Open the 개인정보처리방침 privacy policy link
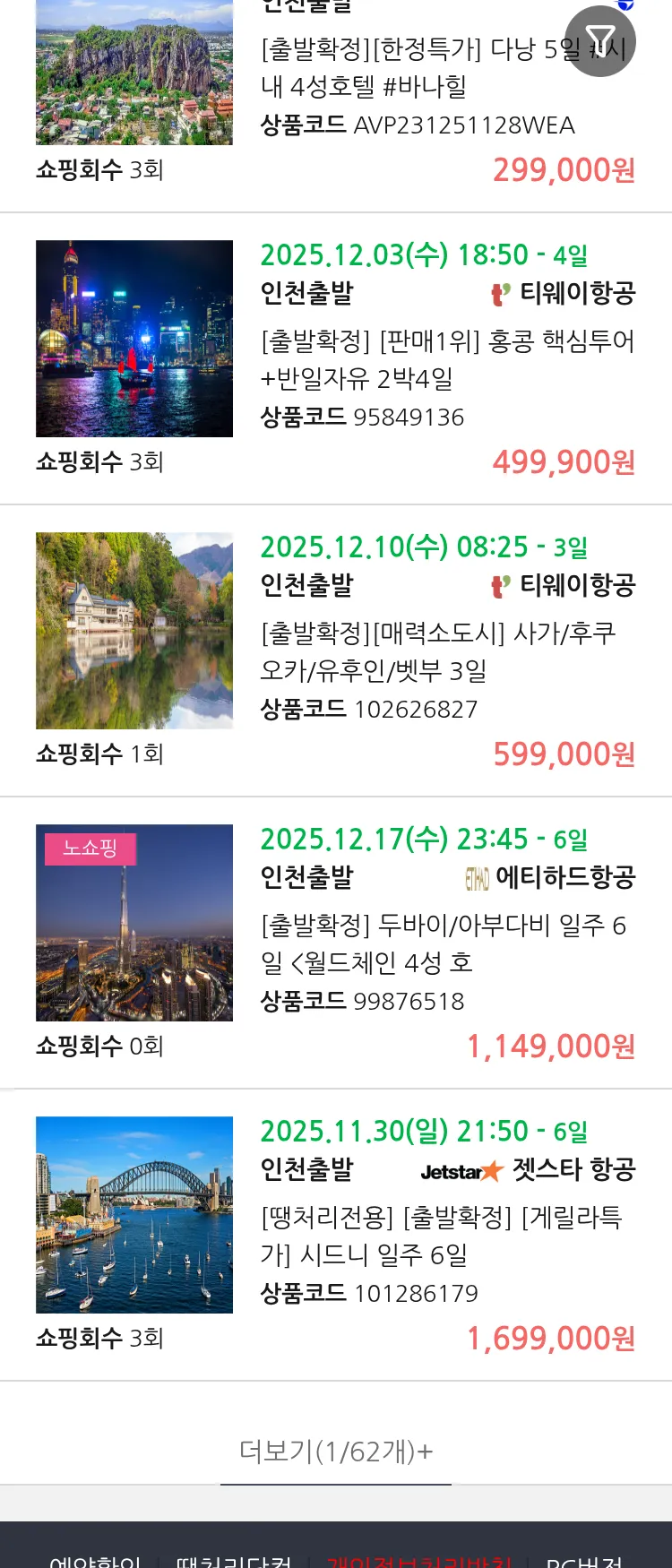 pos(419,1560)
